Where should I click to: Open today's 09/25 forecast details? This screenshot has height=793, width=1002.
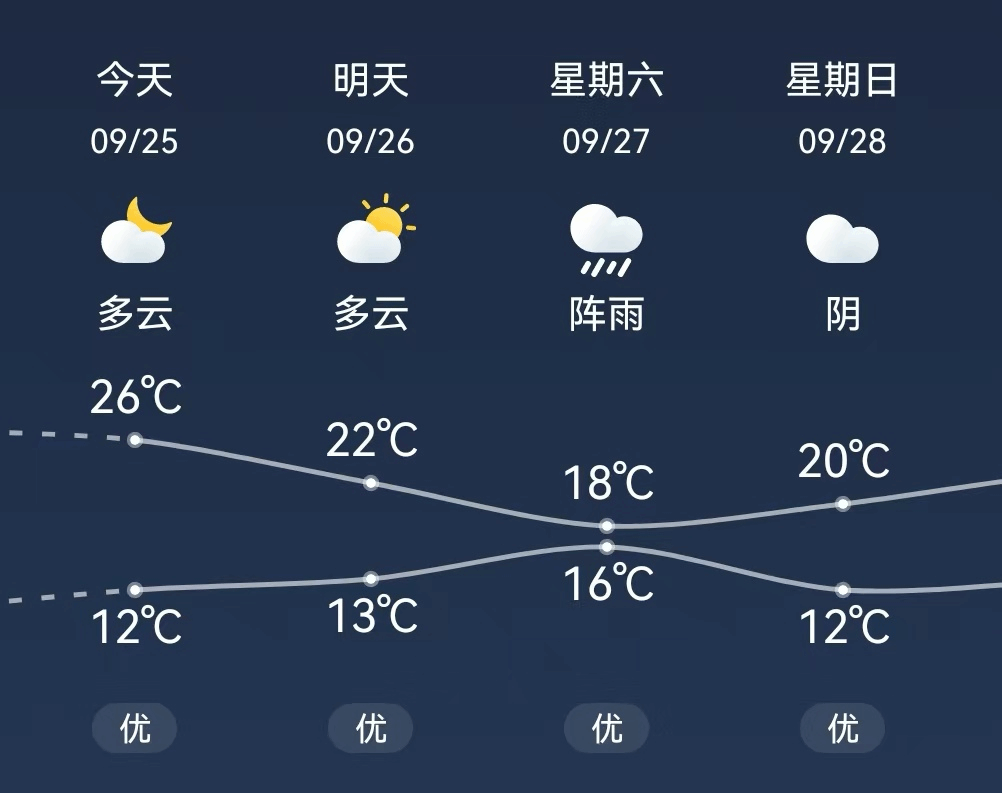coord(134,140)
